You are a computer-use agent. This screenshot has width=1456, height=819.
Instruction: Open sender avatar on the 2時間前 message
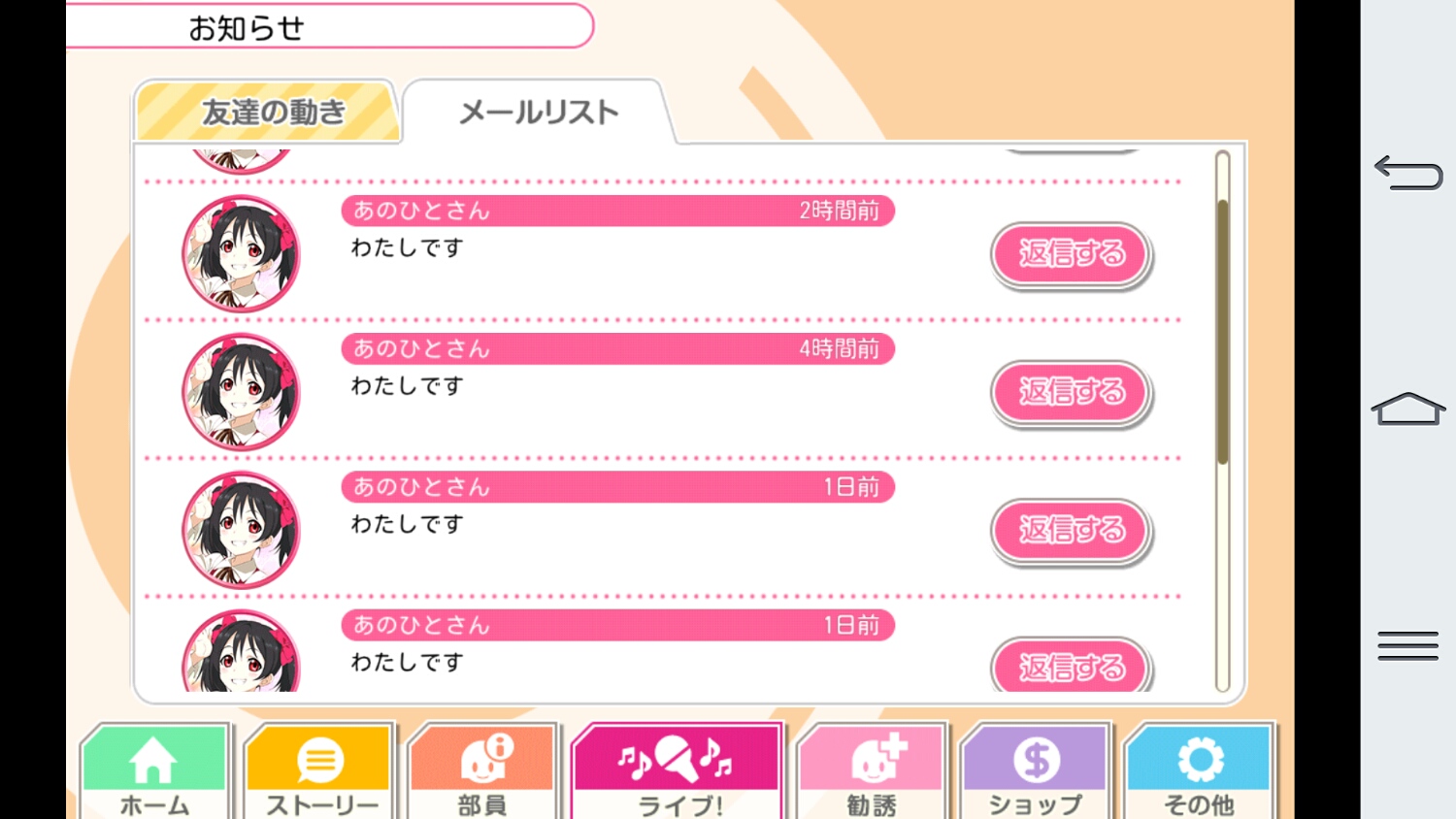241,254
